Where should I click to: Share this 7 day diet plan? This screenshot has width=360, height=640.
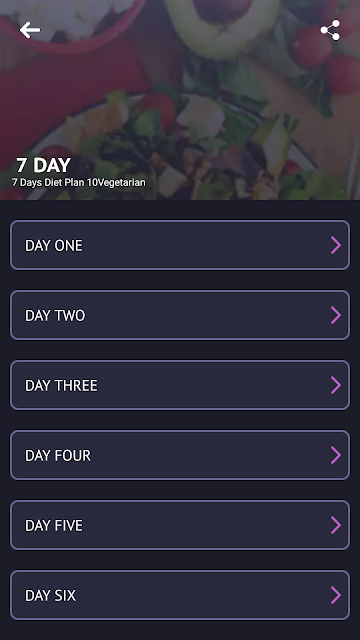(330, 30)
